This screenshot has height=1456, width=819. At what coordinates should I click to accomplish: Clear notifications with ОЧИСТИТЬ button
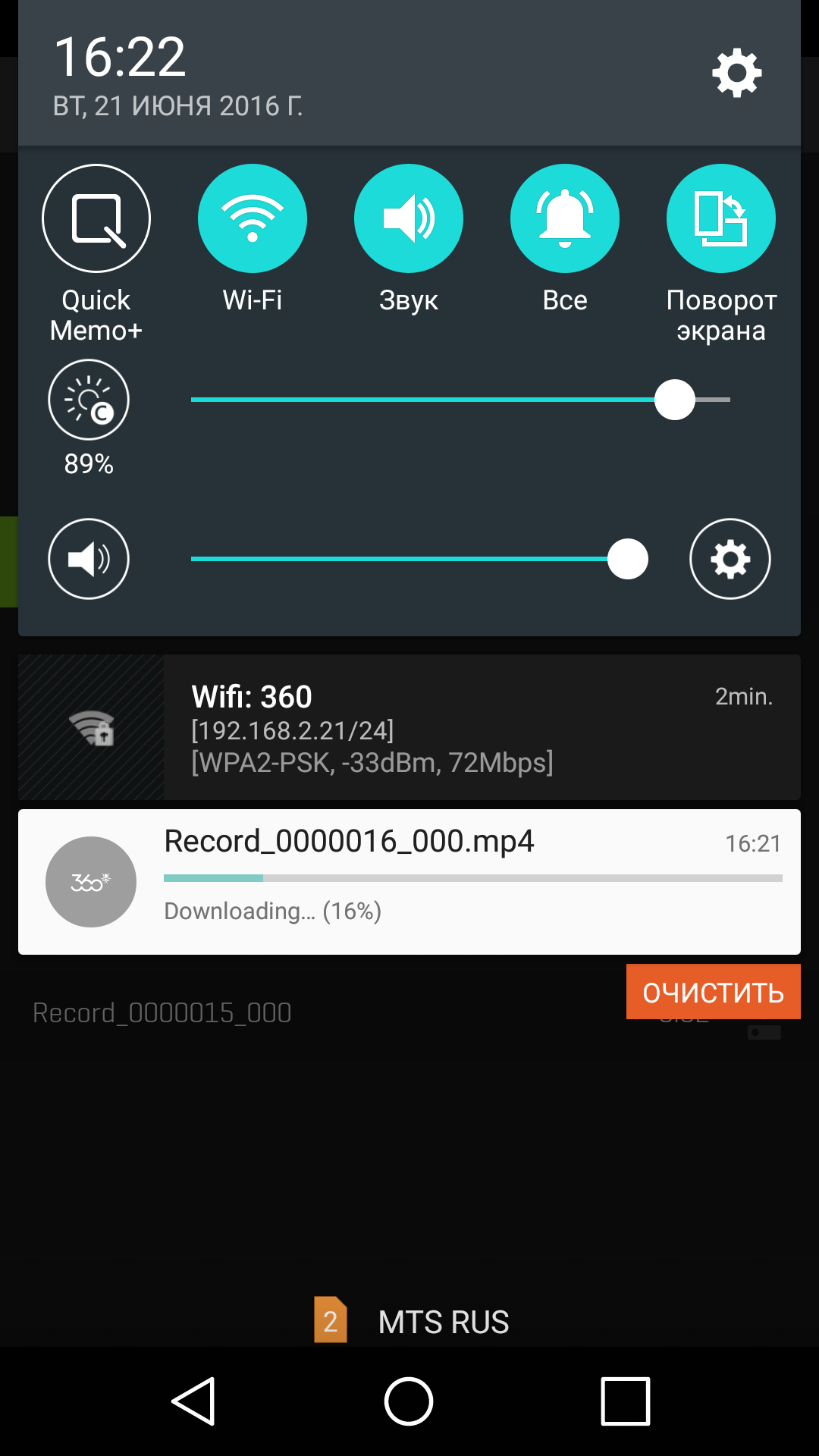tap(713, 992)
